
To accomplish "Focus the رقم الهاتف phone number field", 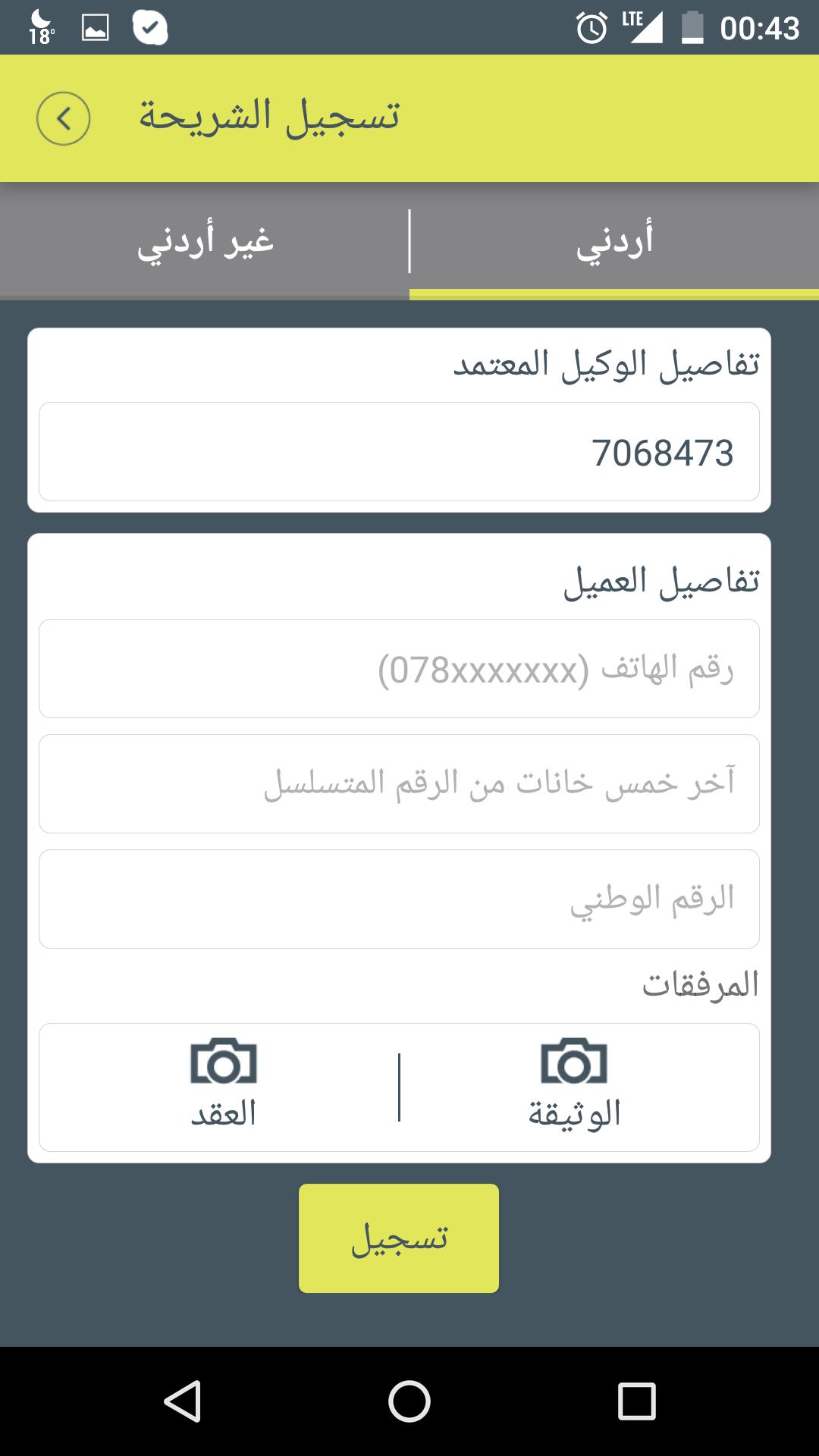I will (399, 669).
